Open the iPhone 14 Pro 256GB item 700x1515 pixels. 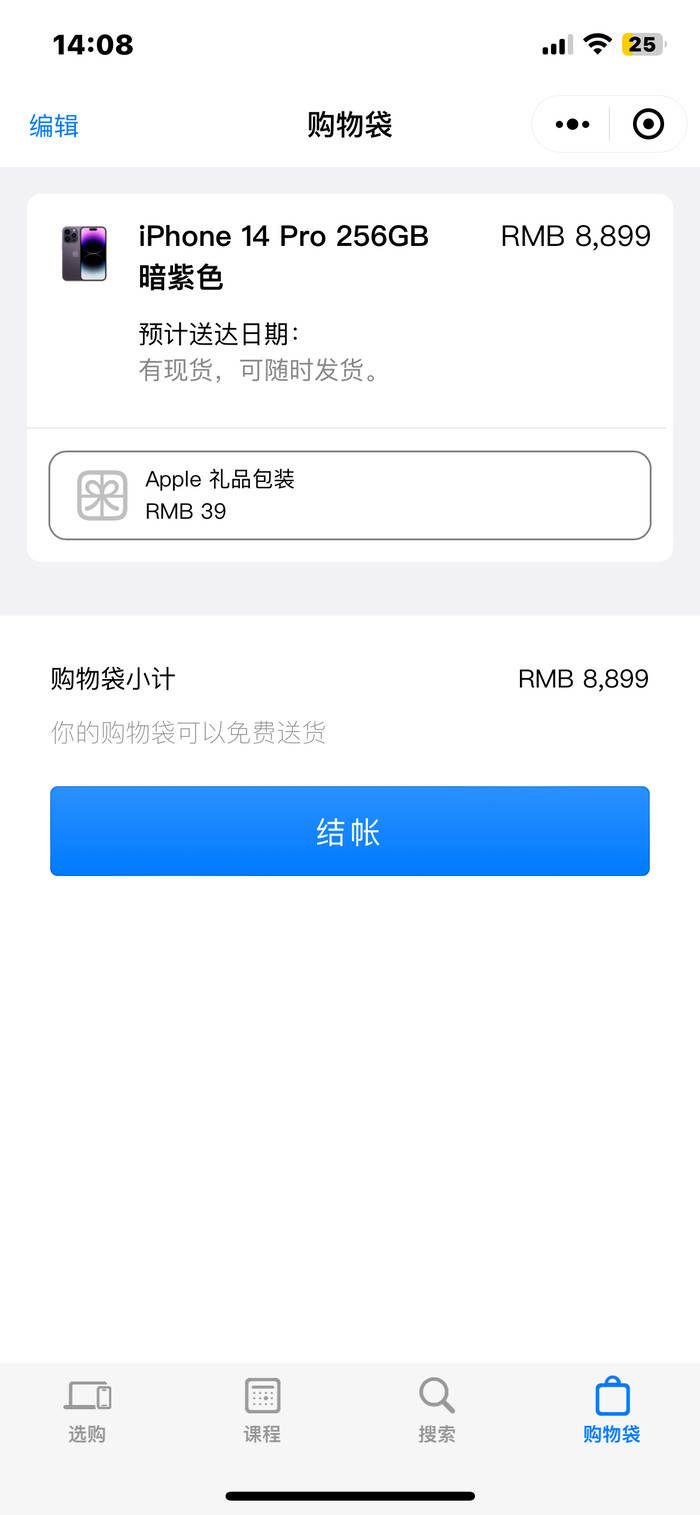coord(283,237)
